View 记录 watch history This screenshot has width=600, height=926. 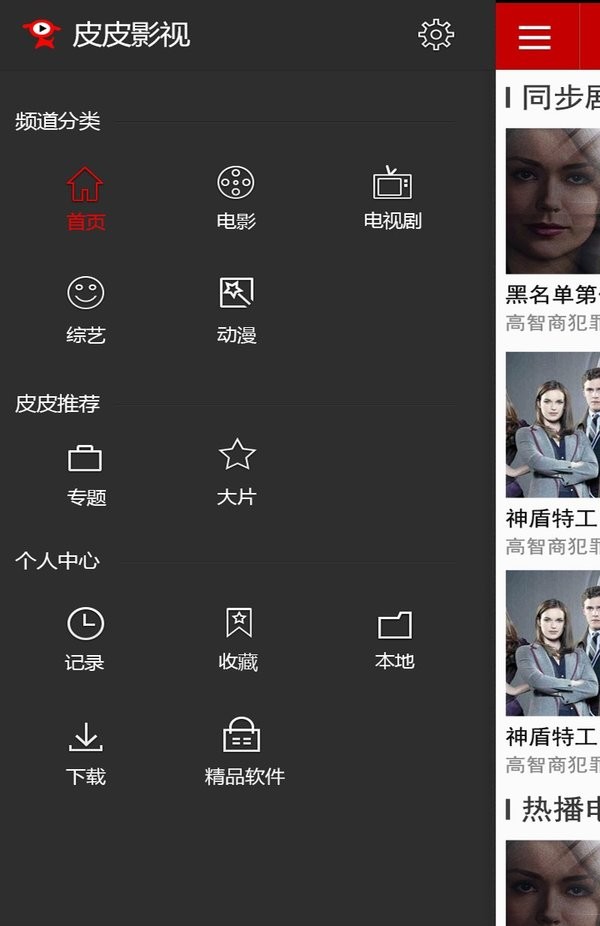(x=85, y=638)
